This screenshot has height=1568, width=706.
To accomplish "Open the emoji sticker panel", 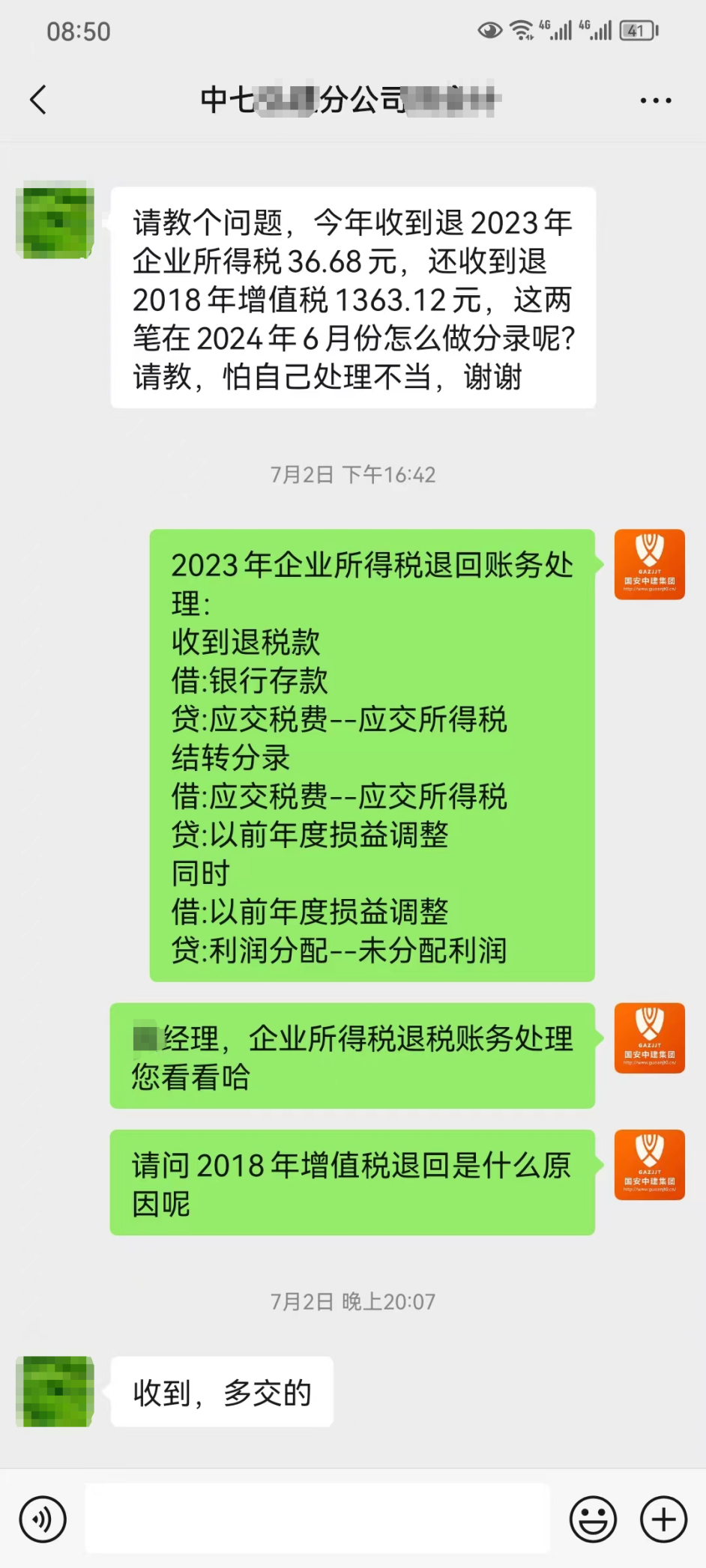I will click(x=593, y=1519).
